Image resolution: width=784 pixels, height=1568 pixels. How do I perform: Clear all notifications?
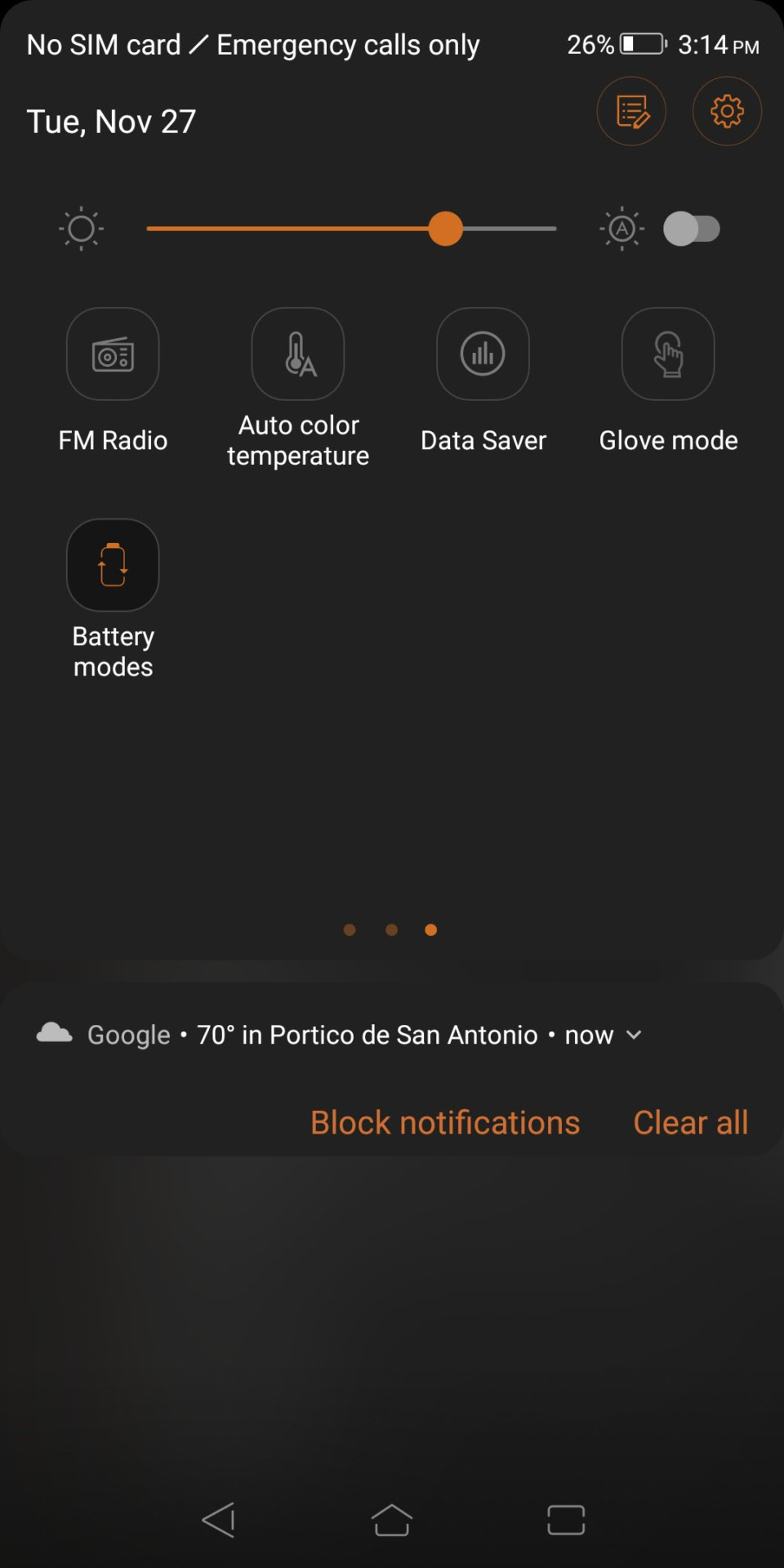pyautogui.click(x=691, y=1123)
